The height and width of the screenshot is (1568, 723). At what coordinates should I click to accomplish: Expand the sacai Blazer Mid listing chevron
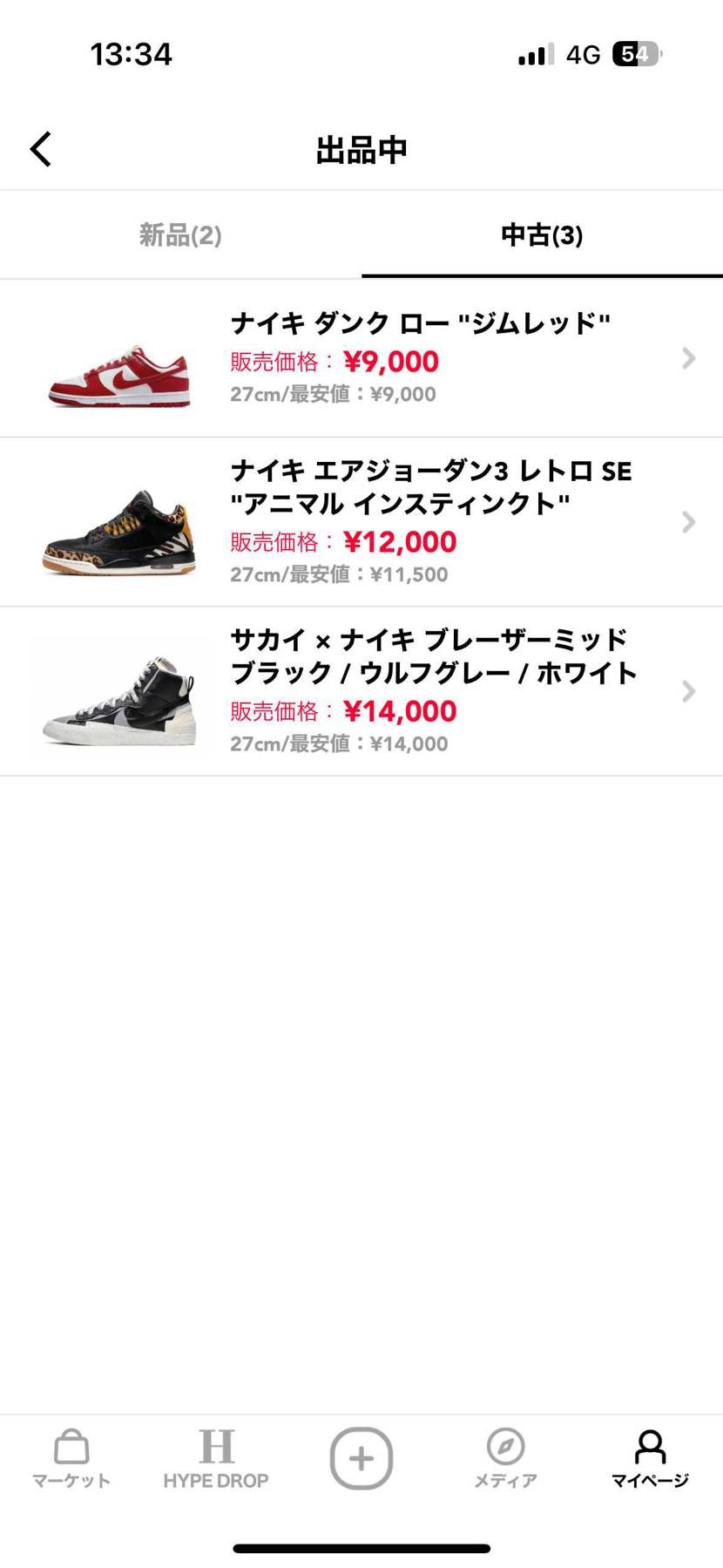pos(688,691)
